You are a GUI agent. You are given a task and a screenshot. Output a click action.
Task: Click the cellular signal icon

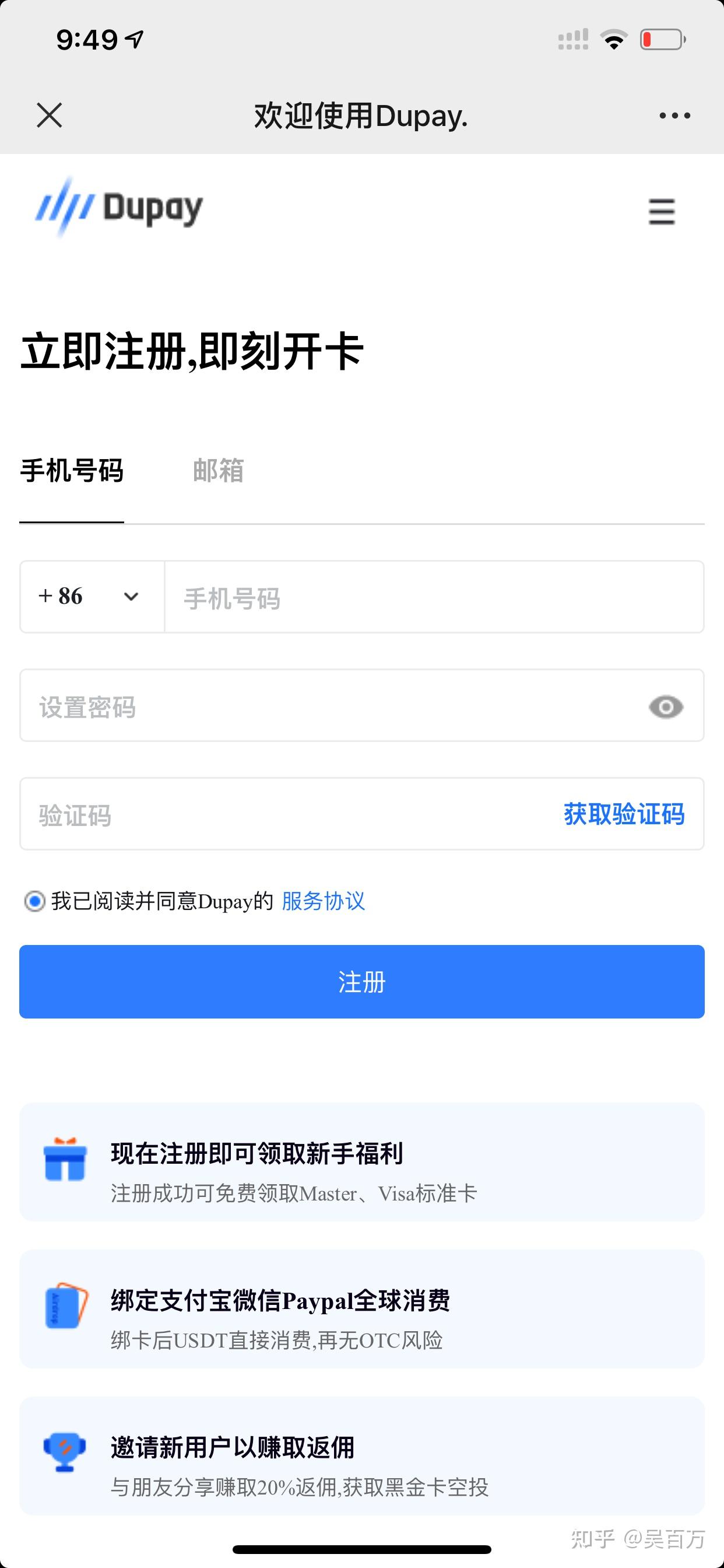[572, 38]
